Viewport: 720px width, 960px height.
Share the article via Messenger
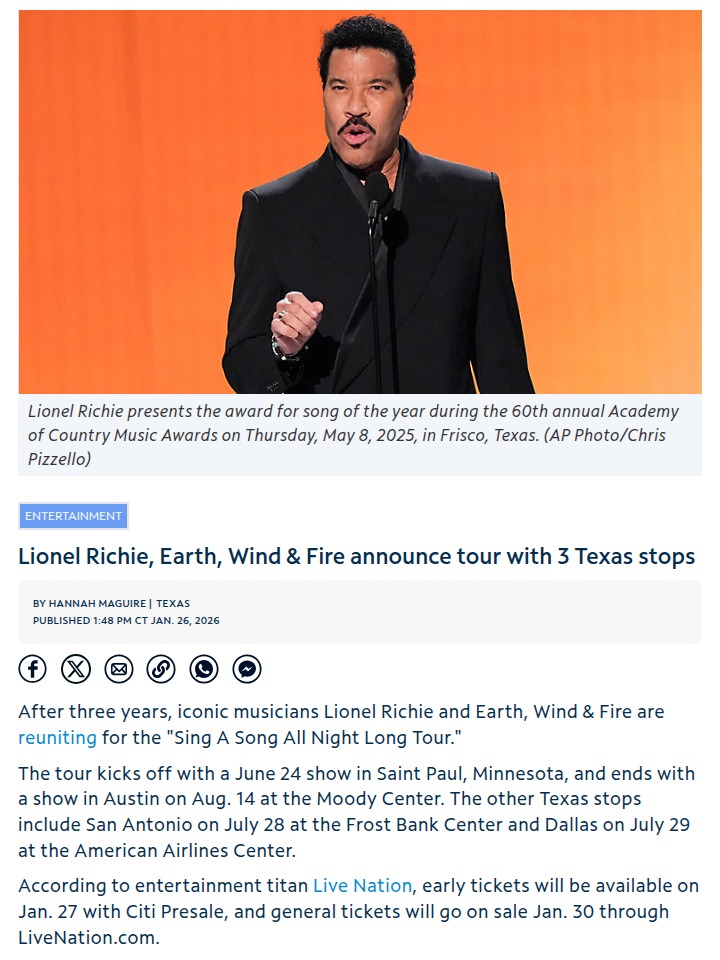pyautogui.click(x=247, y=669)
